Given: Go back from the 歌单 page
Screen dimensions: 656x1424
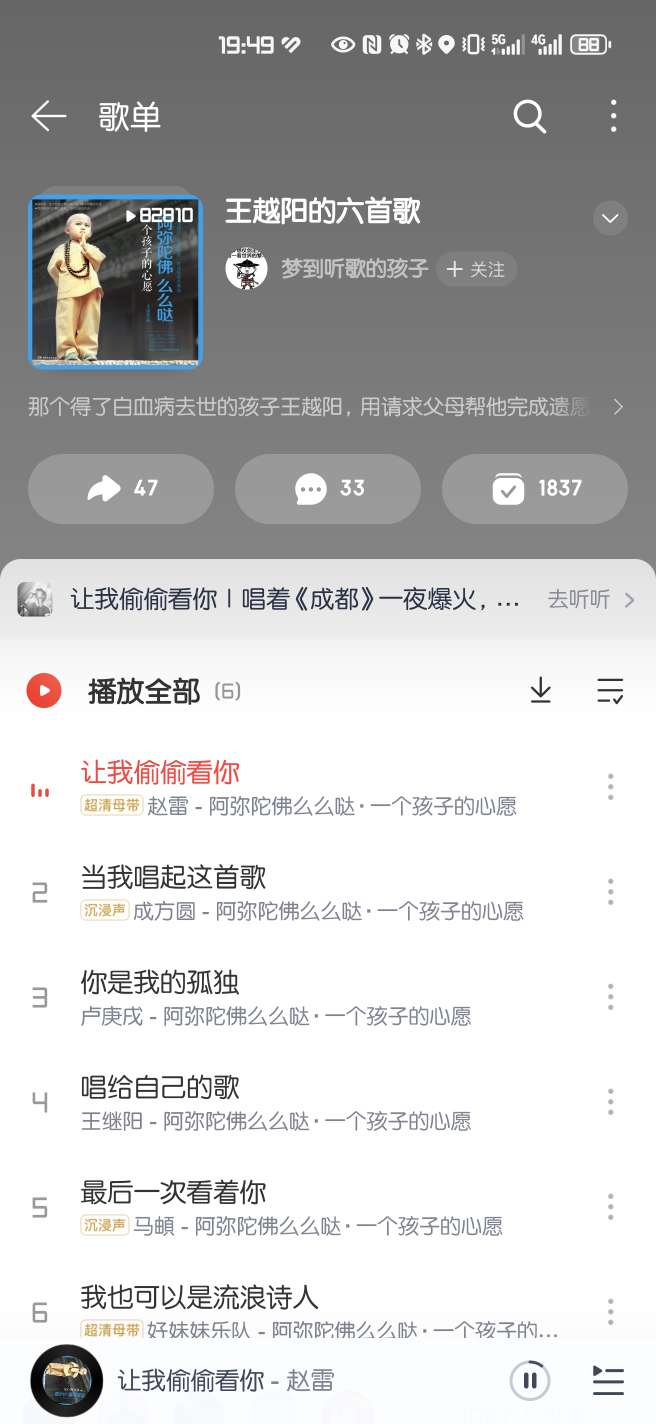Looking at the screenshot, I should tap(48, 117).
